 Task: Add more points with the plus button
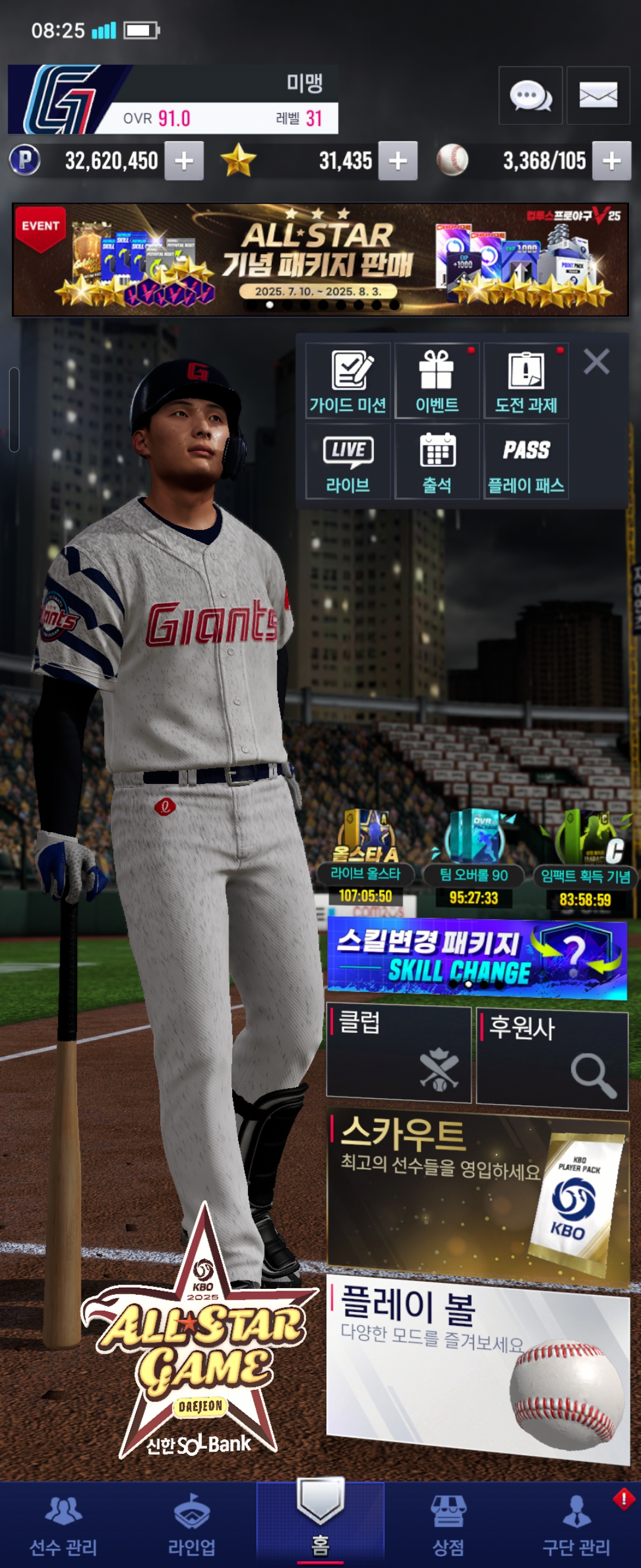click(x=183, y=161)
